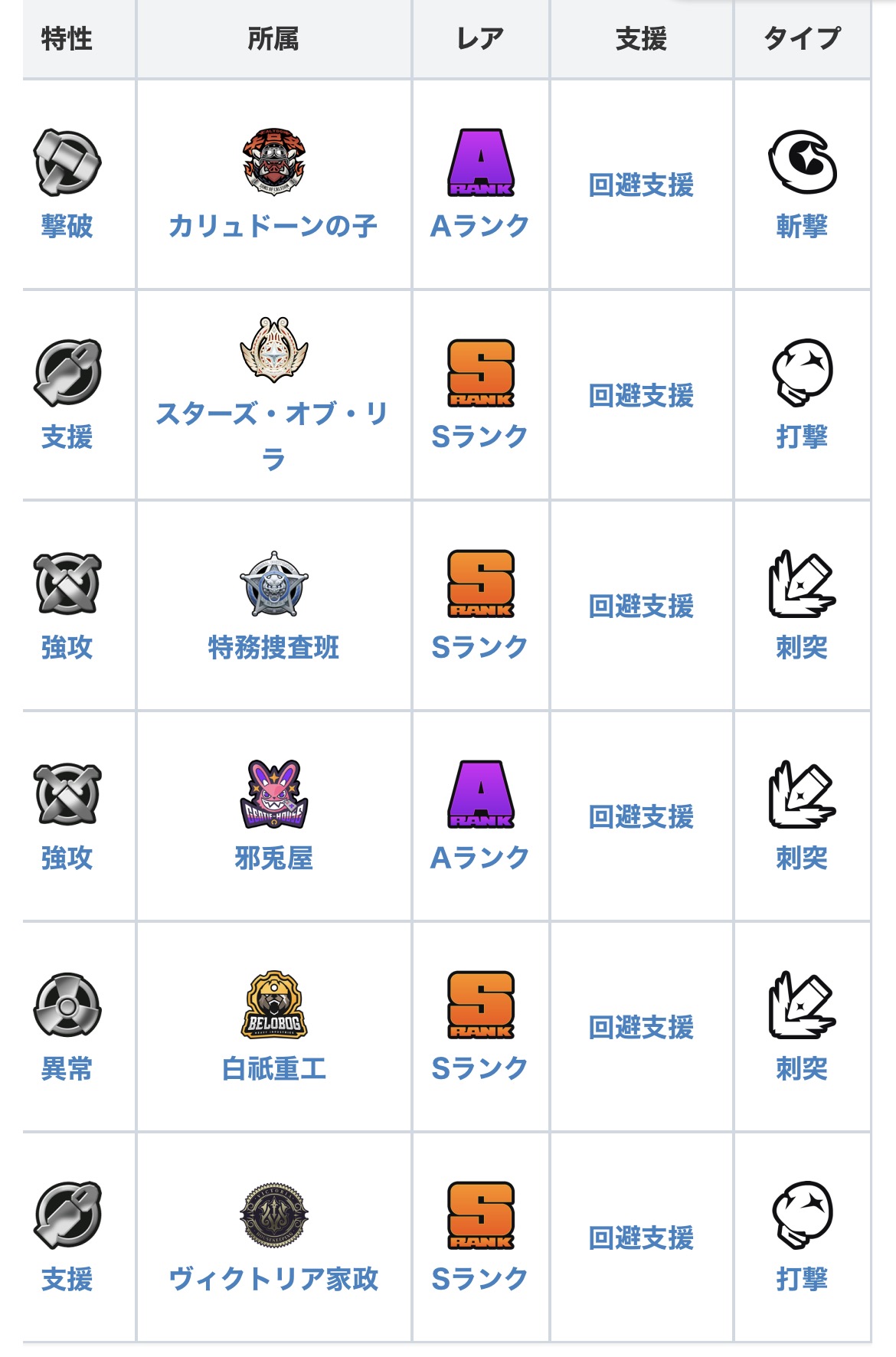Open 支援 specialty in the スターズ・オブ・リラ row
The width and height of the screenshot is (896, 1357).
[67, 437]
